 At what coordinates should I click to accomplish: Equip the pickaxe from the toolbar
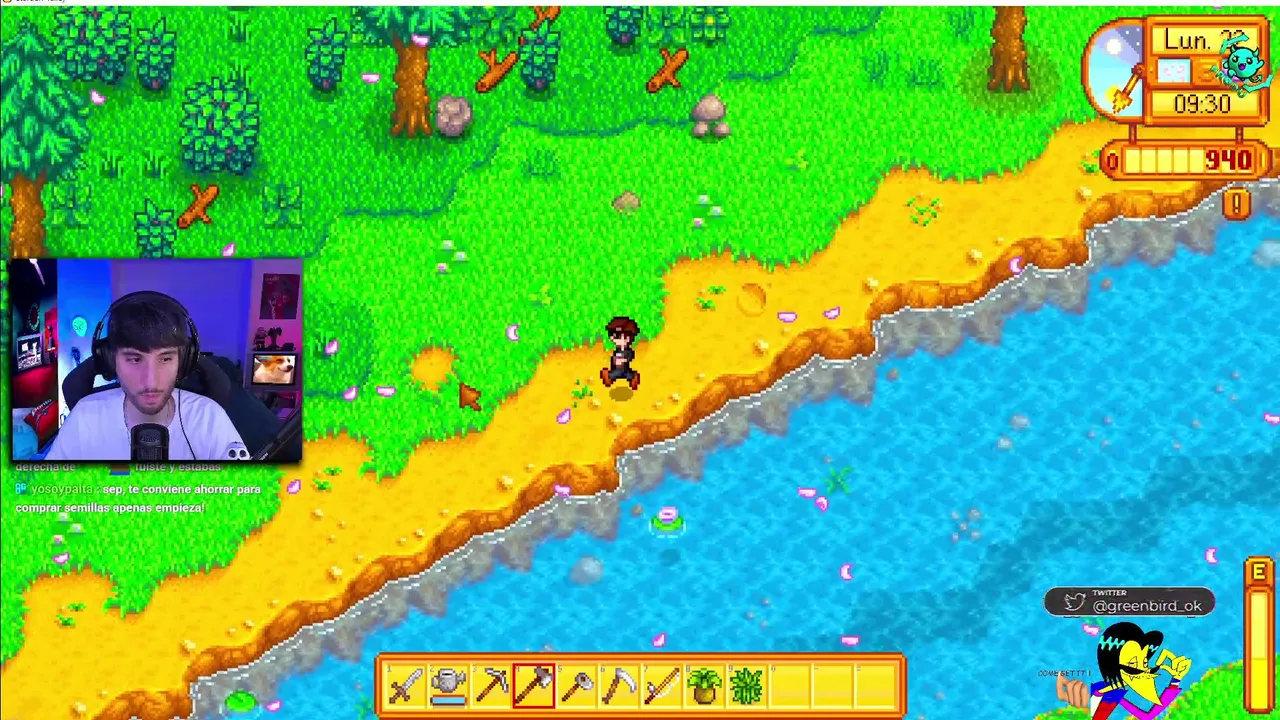point(492,686)
